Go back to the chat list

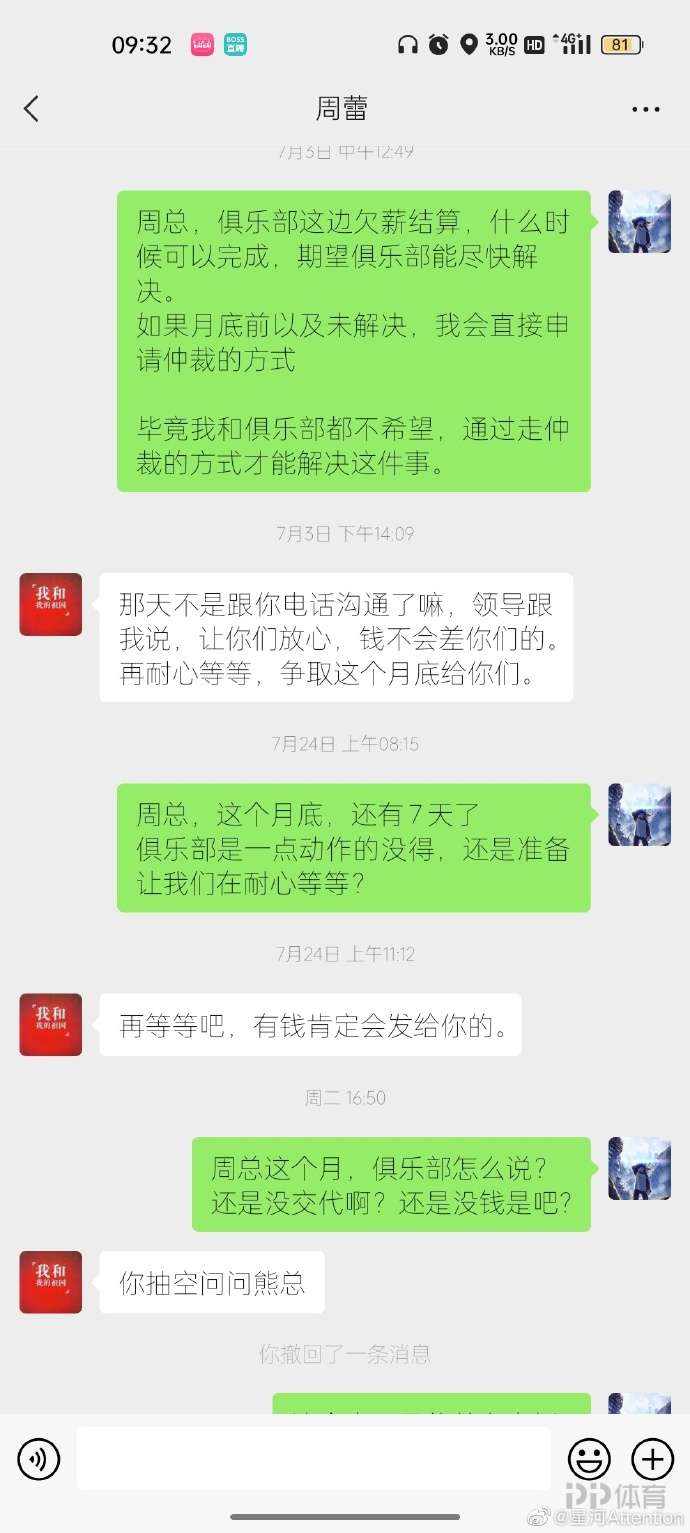[x=31, y=109]
